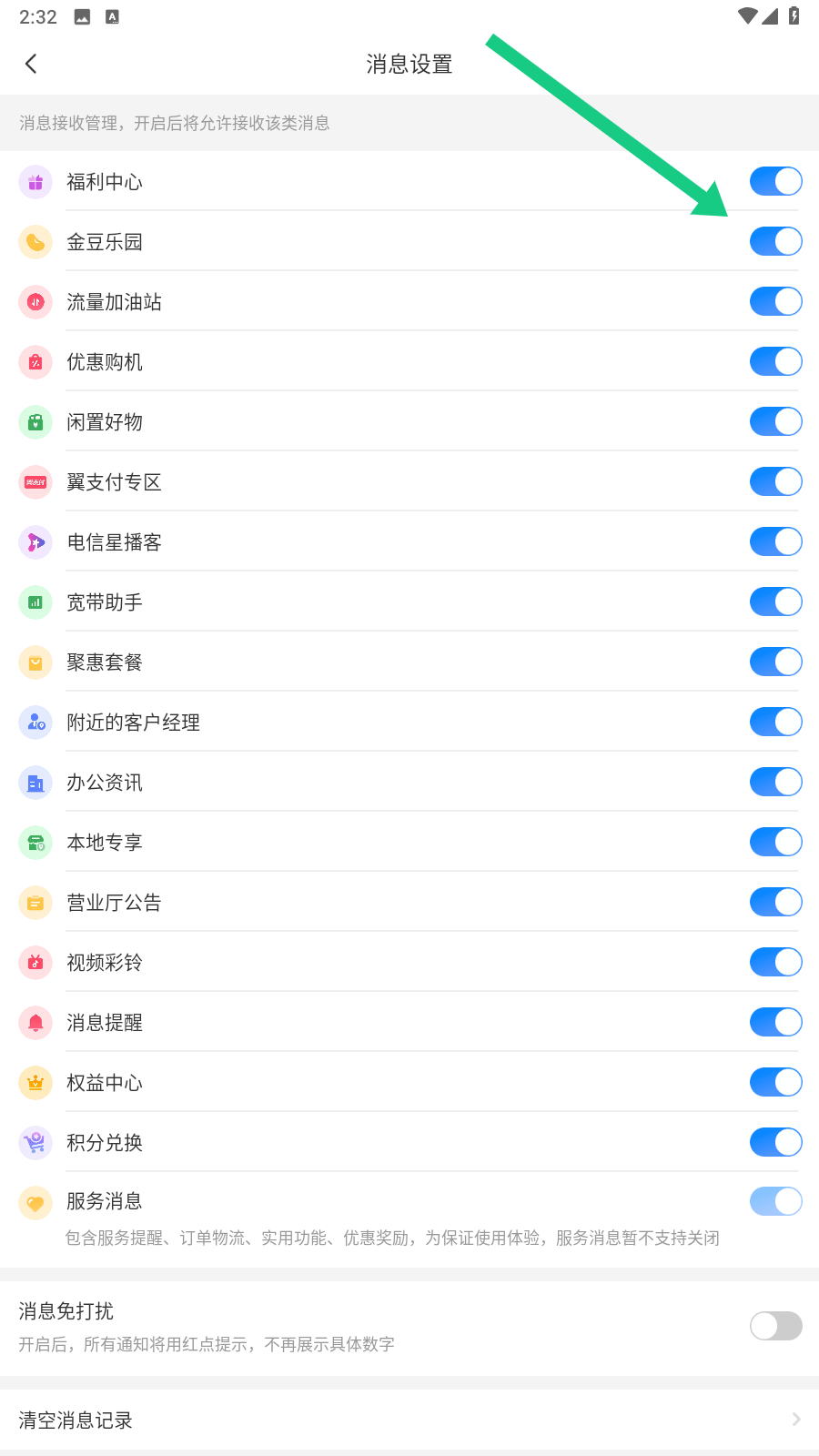This screenshot has height=1456, width=819.
Task: Disable 聚惠套餐 notifications
Action: tap(775, 662)
